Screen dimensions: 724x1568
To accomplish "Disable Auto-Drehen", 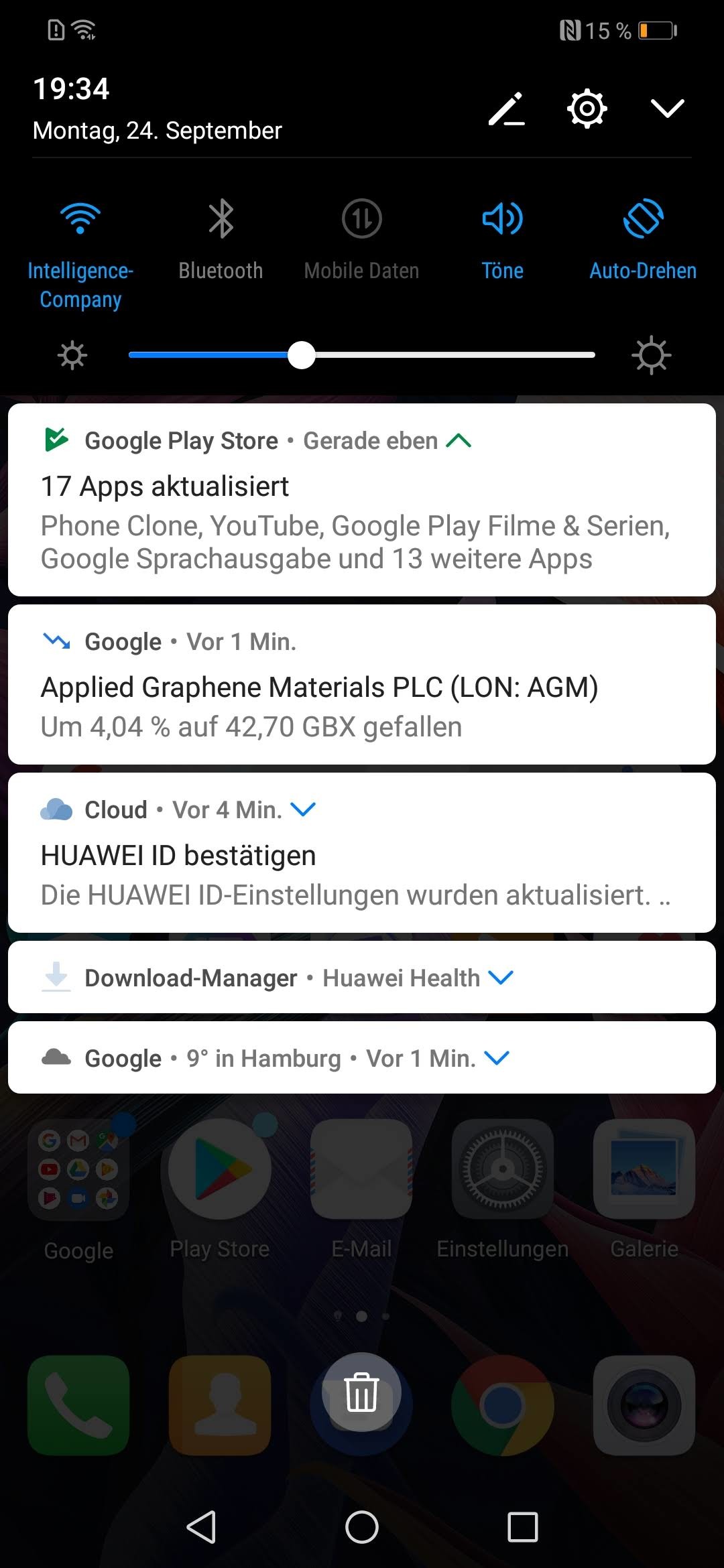I will 643,218.
